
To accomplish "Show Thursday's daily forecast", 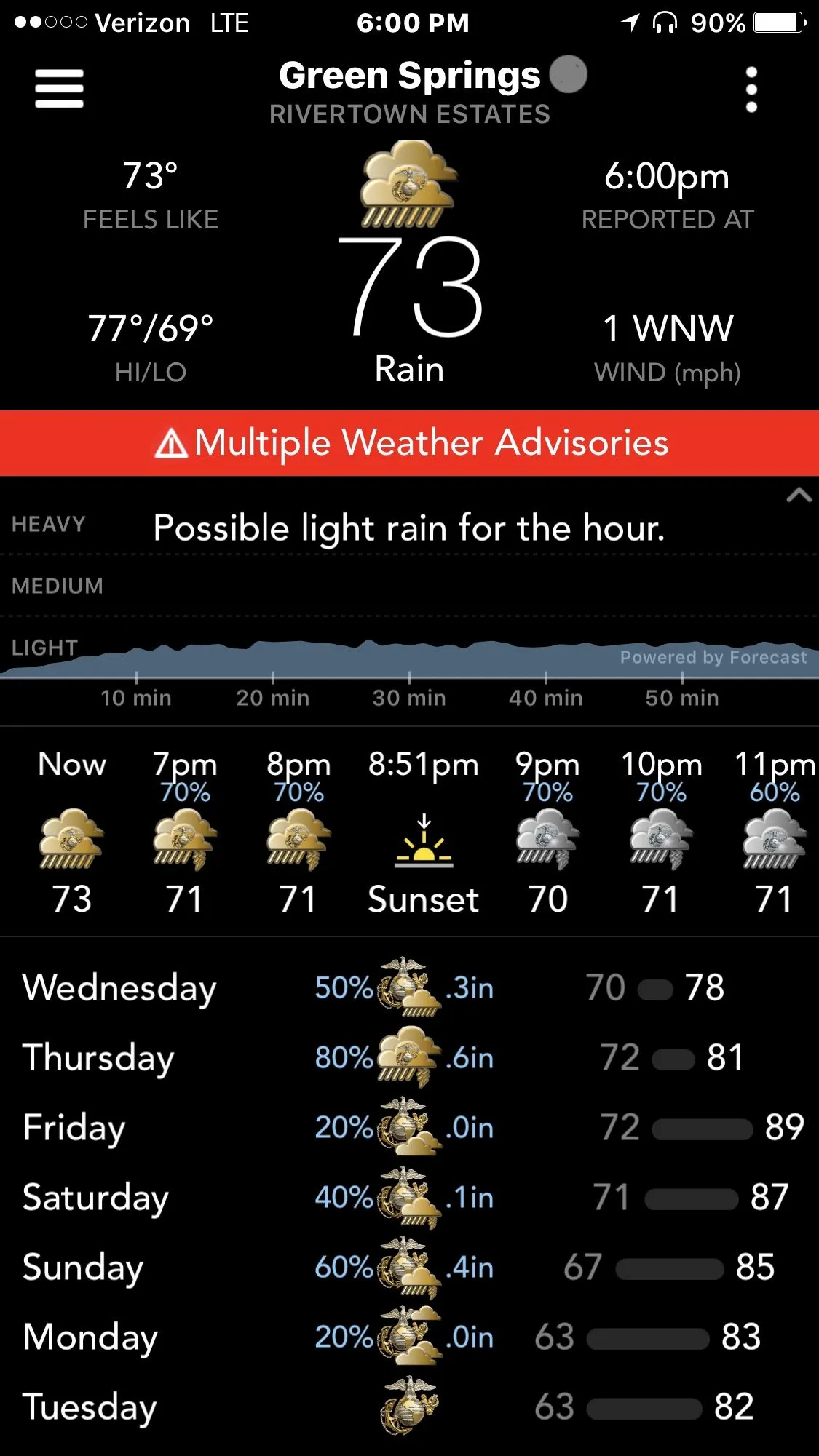I will pyautogui.click(x=410, y=1057).
